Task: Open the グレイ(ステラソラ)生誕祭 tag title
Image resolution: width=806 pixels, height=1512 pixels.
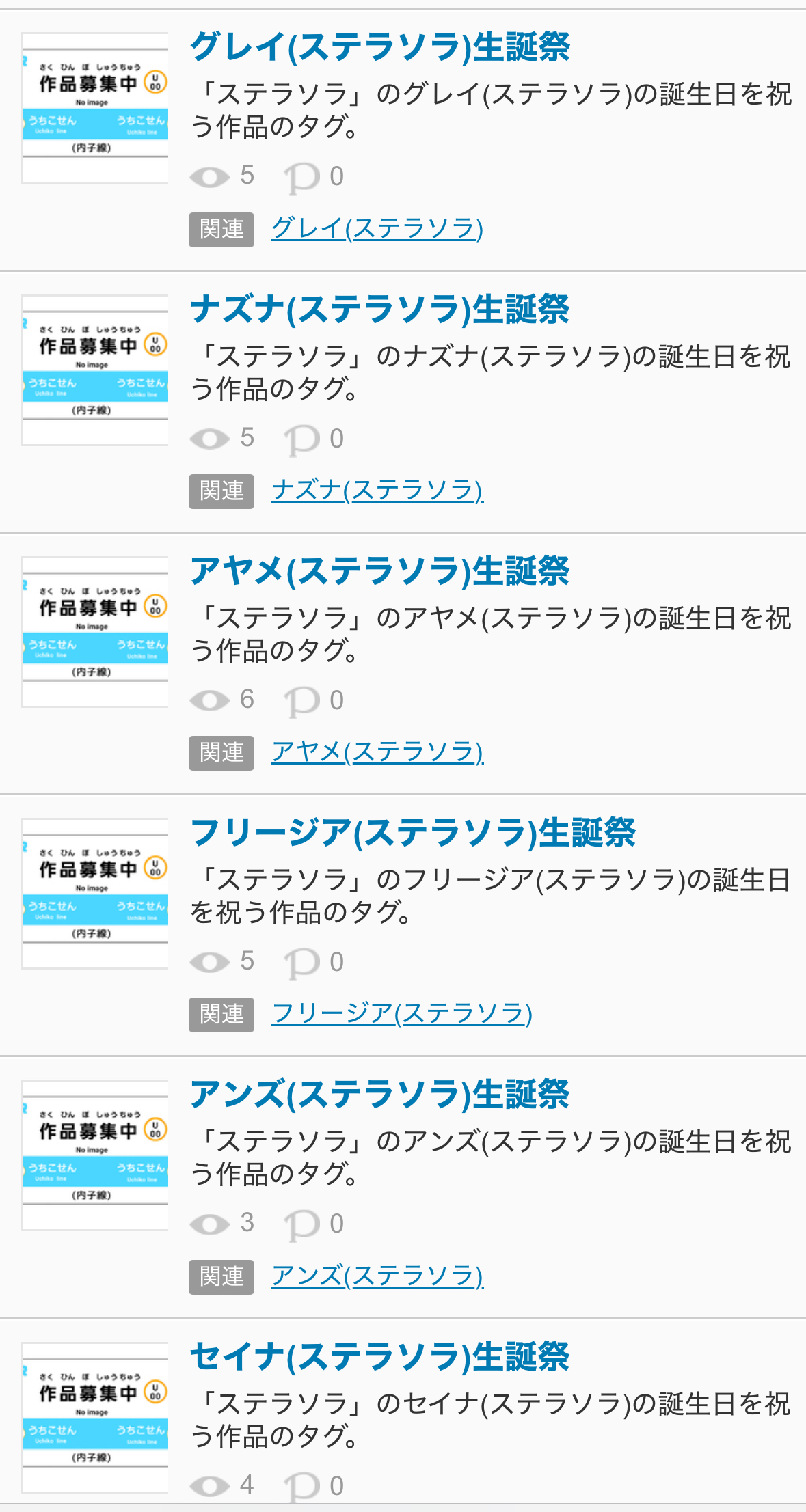Action: tap(379, 47)
